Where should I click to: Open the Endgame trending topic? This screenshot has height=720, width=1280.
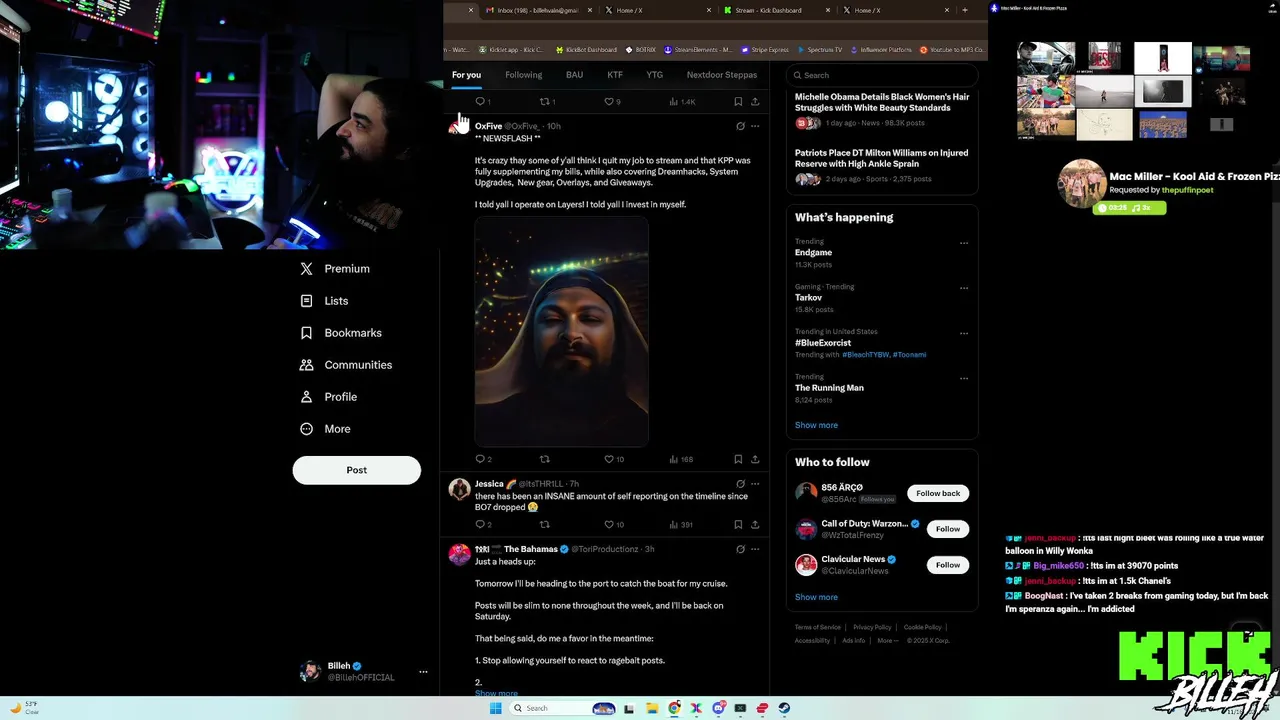coord(813,253)
